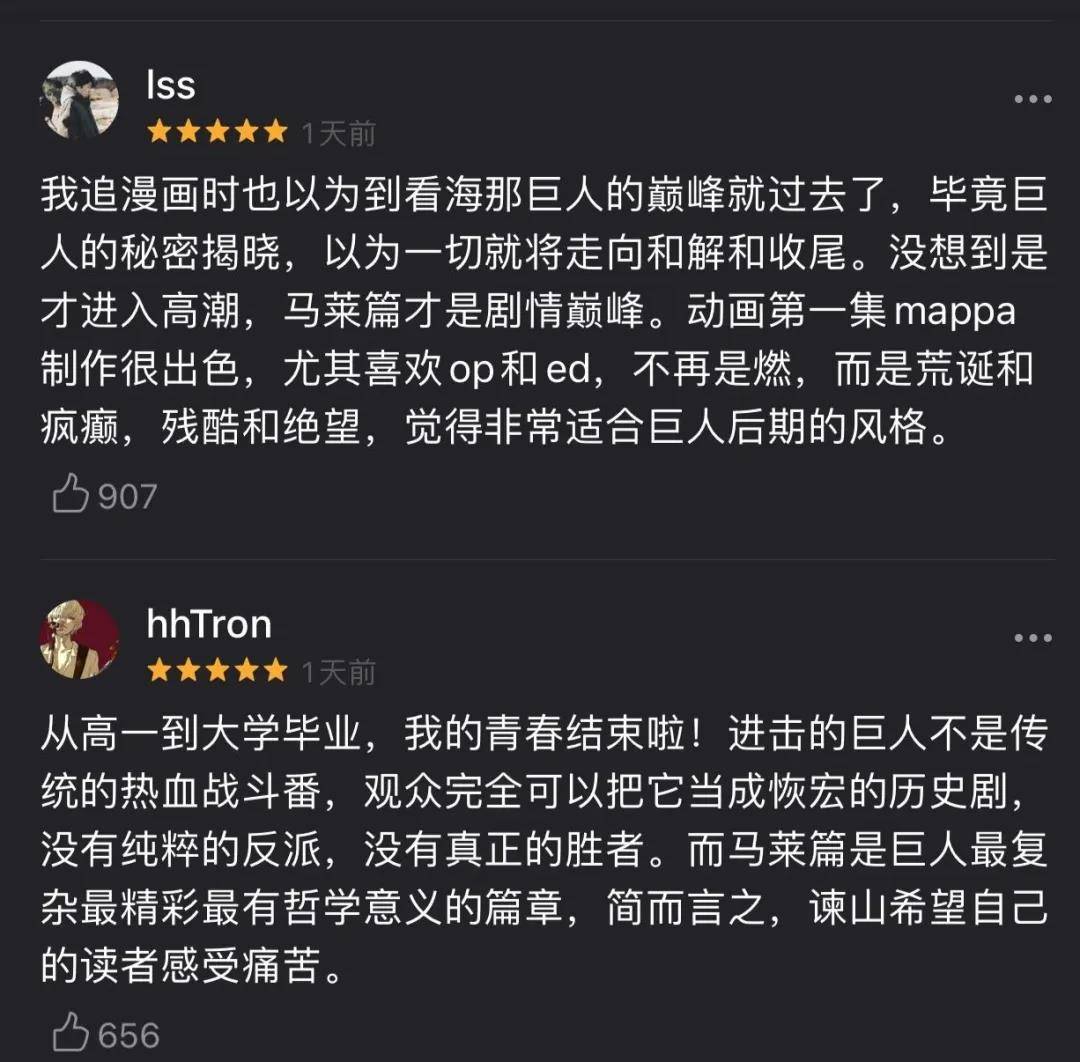This screenshot has height=1062, width=1080.
Task: Tap the username lss
Action: [170, 85]
